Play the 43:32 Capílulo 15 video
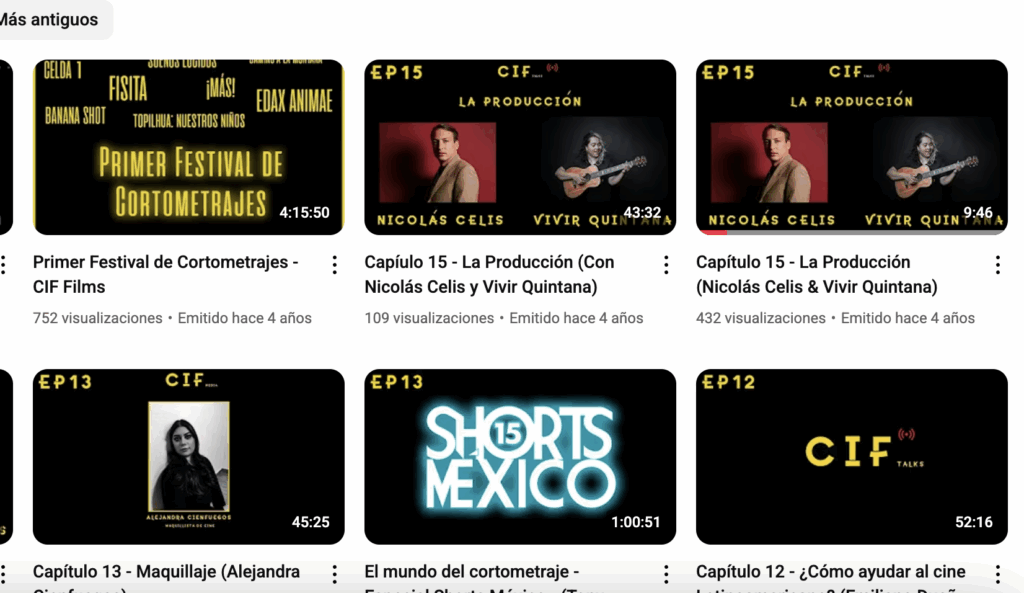The image size is (1024, 593). [x=520, y=147]
